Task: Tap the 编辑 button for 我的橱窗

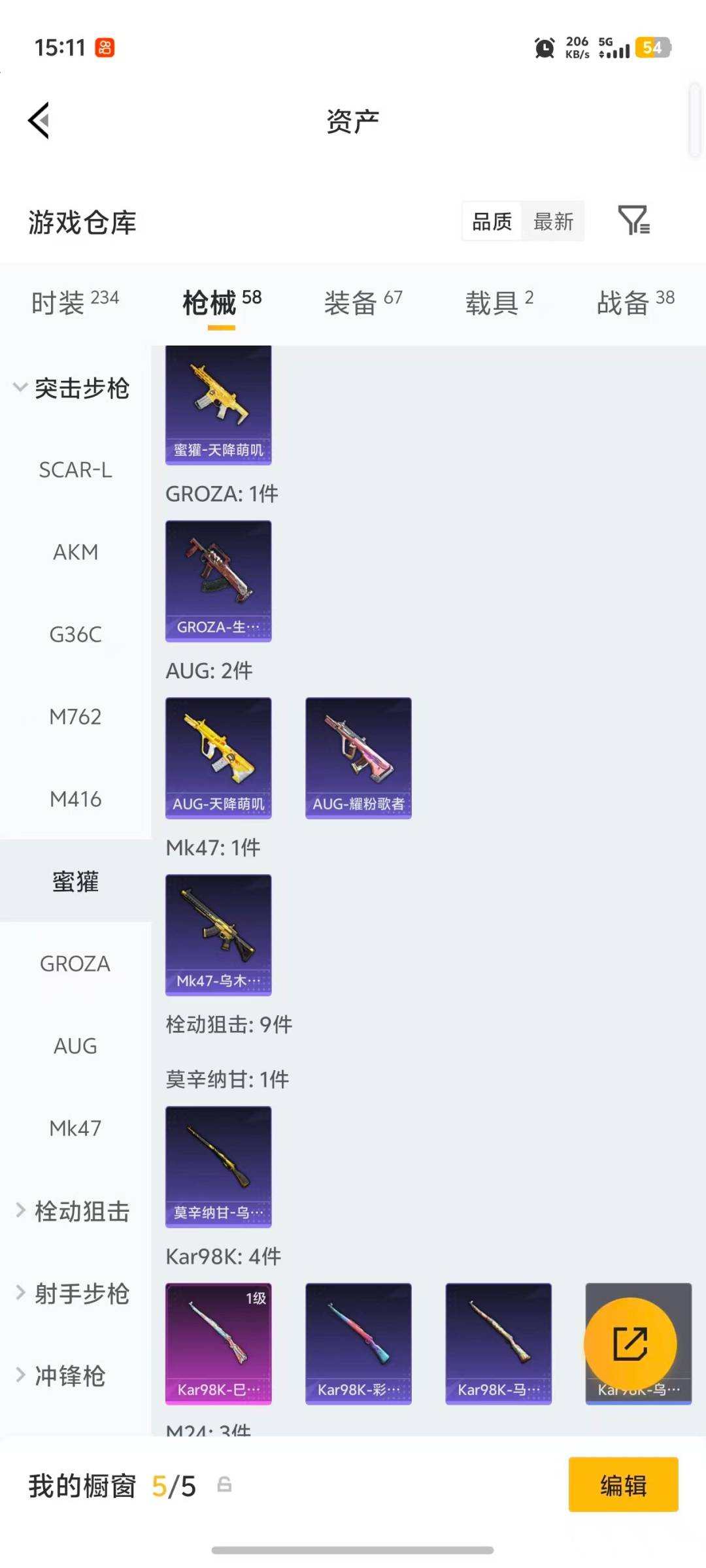Action: 623,1485
